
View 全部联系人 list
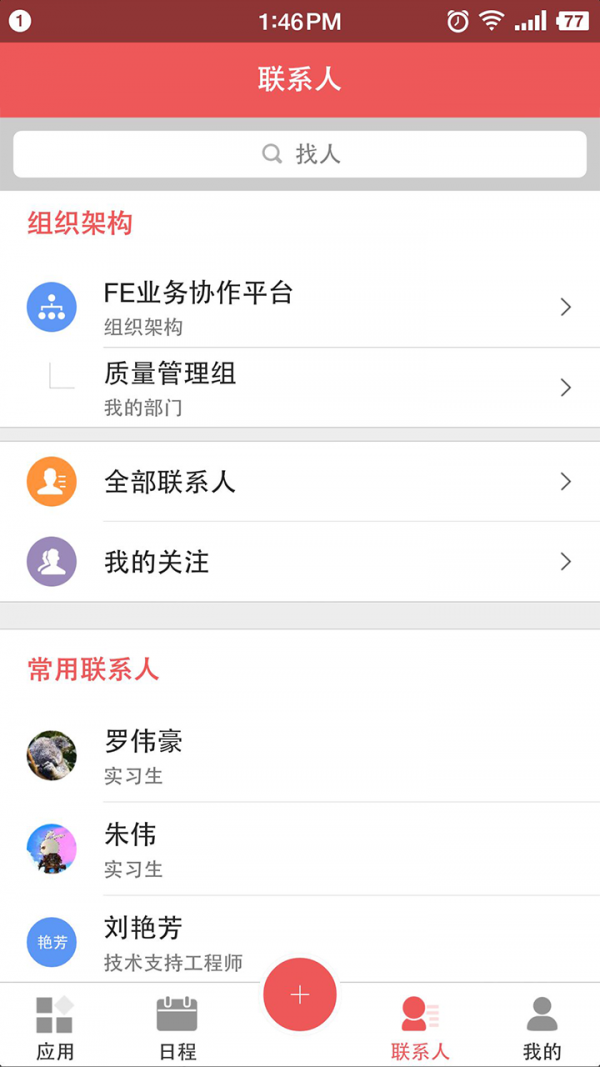[300, 482]
